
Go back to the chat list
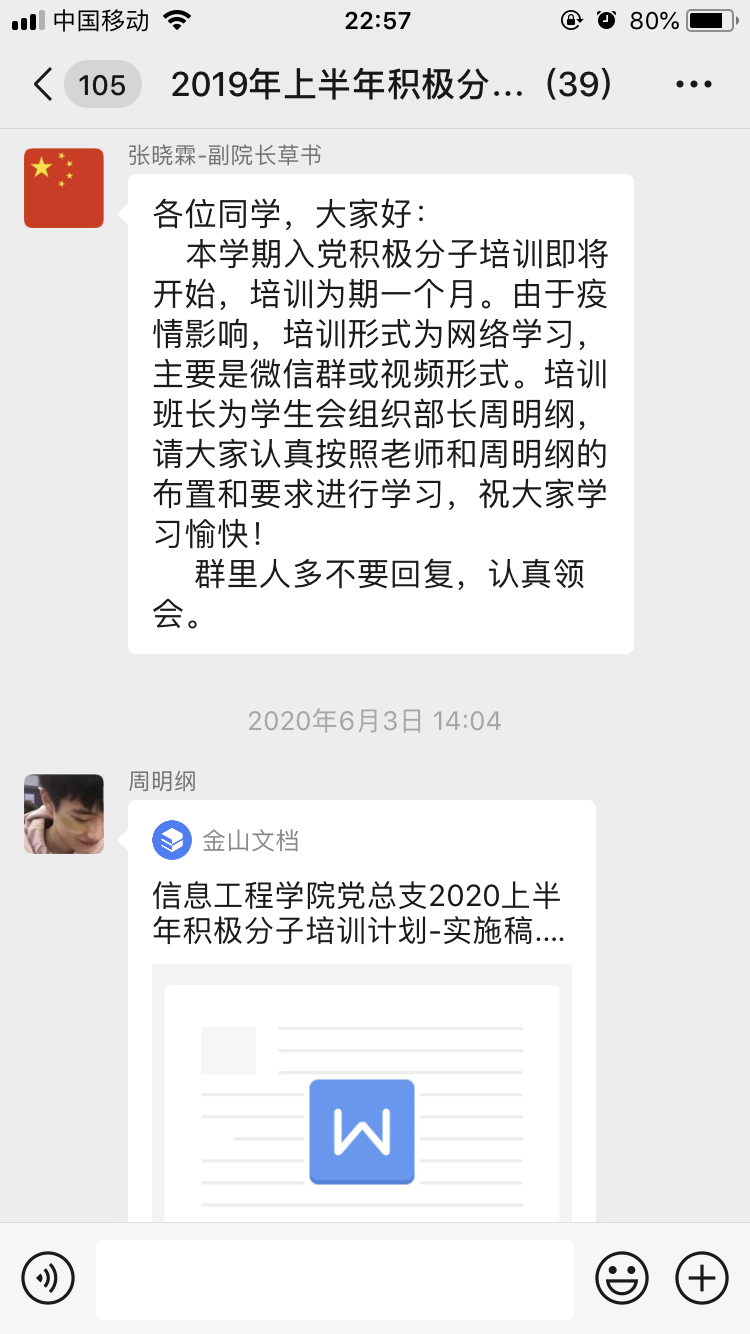pos(42,85)
